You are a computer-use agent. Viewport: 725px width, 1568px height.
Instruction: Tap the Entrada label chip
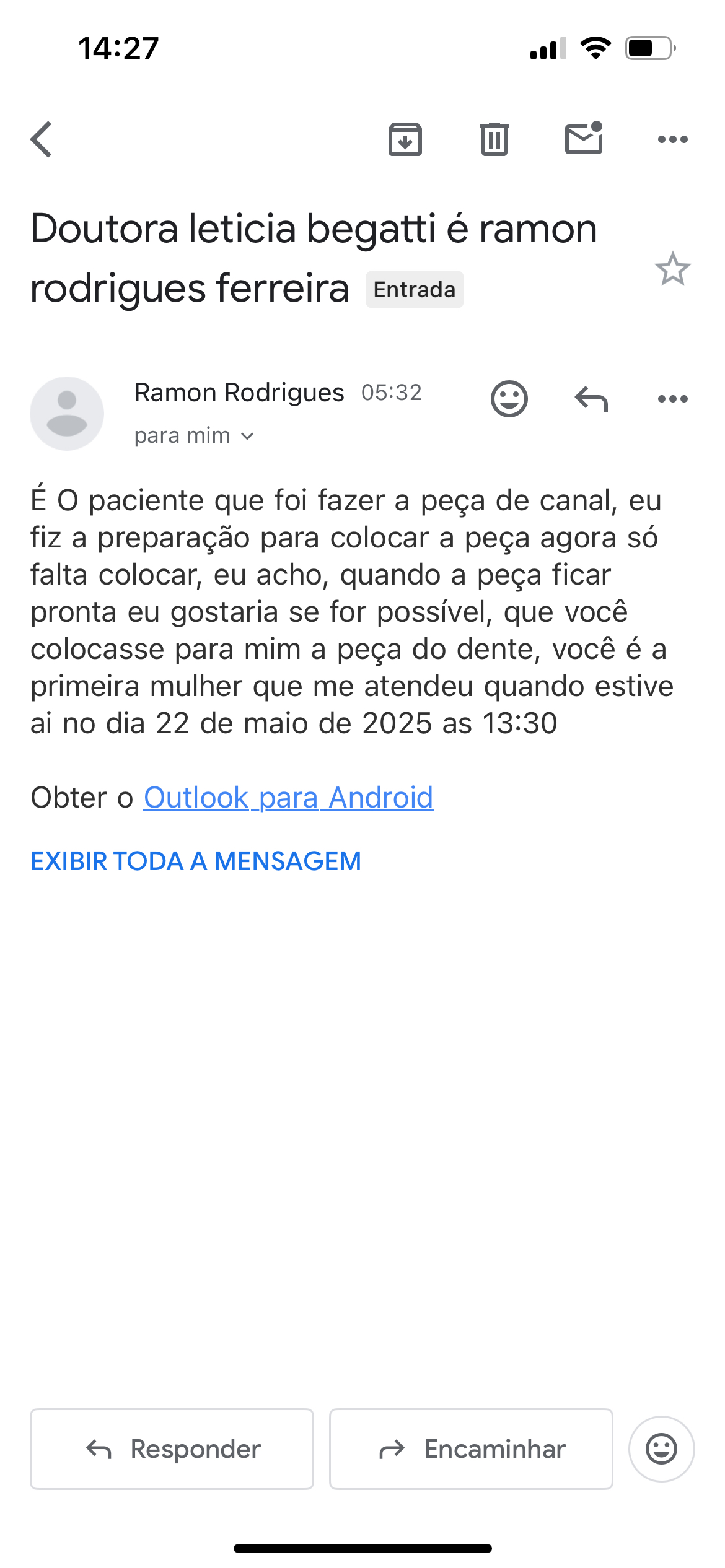tap(415, 290)
